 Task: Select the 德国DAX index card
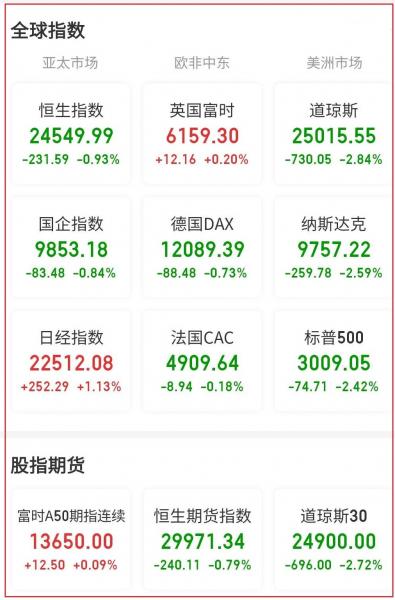click(x=202, y=247)
